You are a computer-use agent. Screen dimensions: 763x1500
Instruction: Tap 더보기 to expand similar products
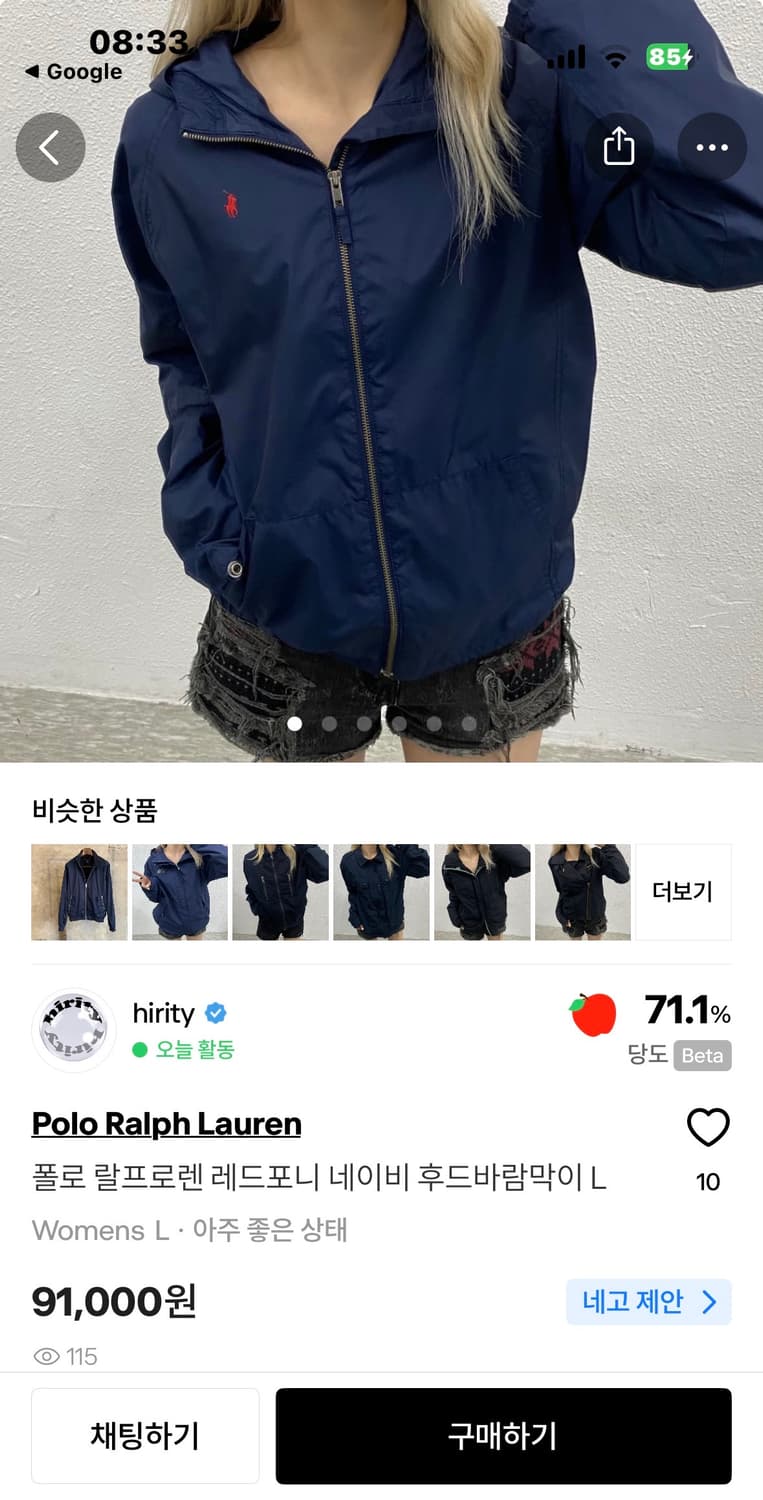click(683, 891)
